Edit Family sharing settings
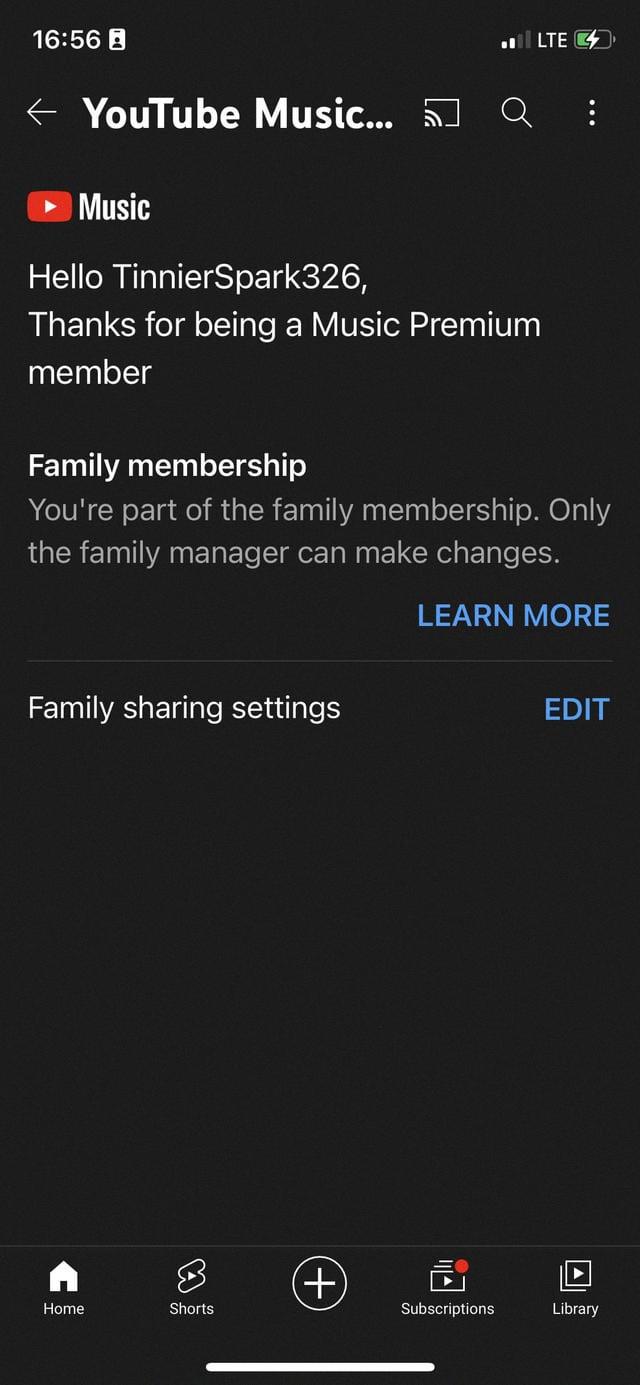 tap(576, 709)
